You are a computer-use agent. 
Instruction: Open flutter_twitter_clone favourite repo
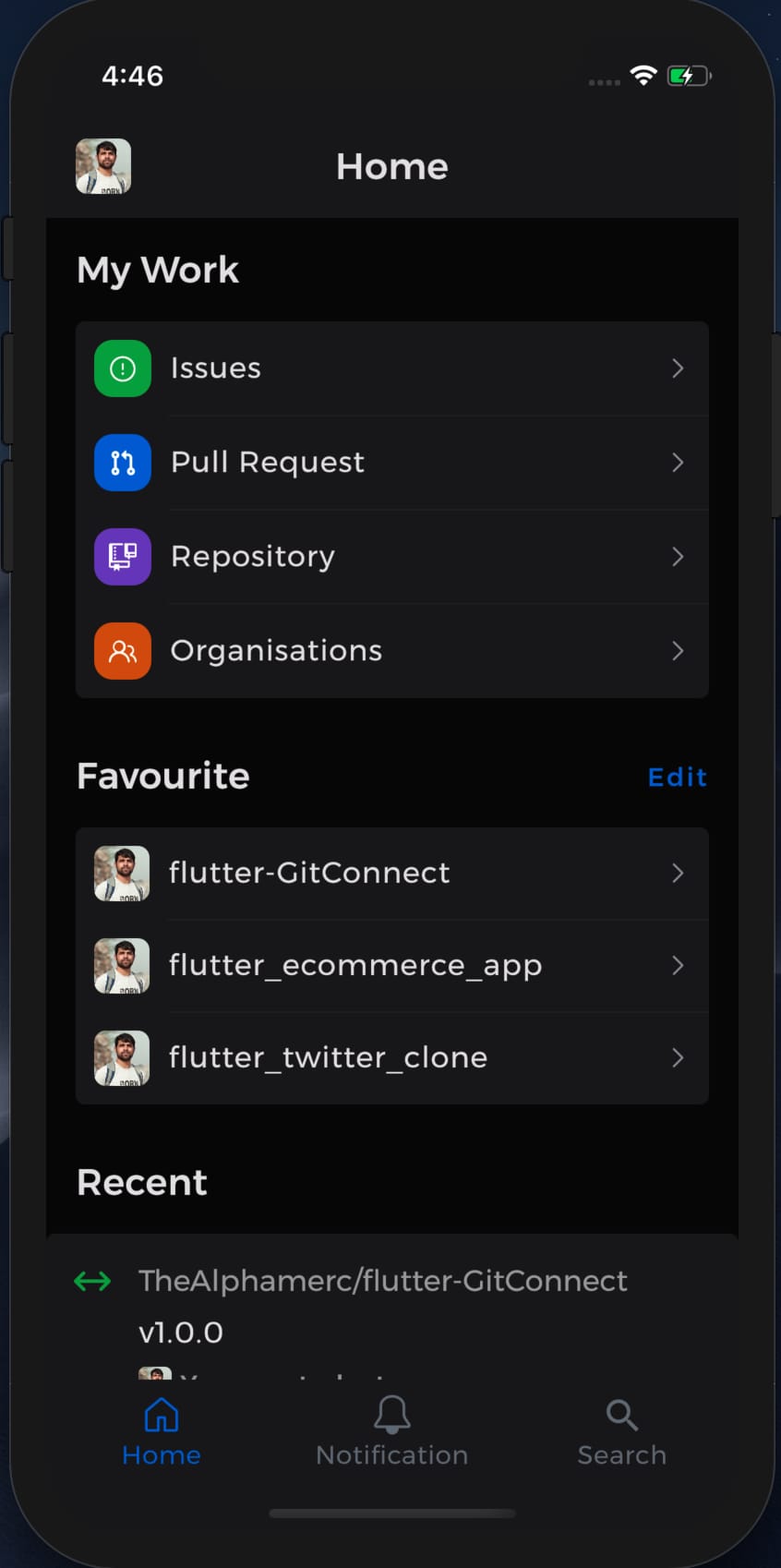point(391,1058)
